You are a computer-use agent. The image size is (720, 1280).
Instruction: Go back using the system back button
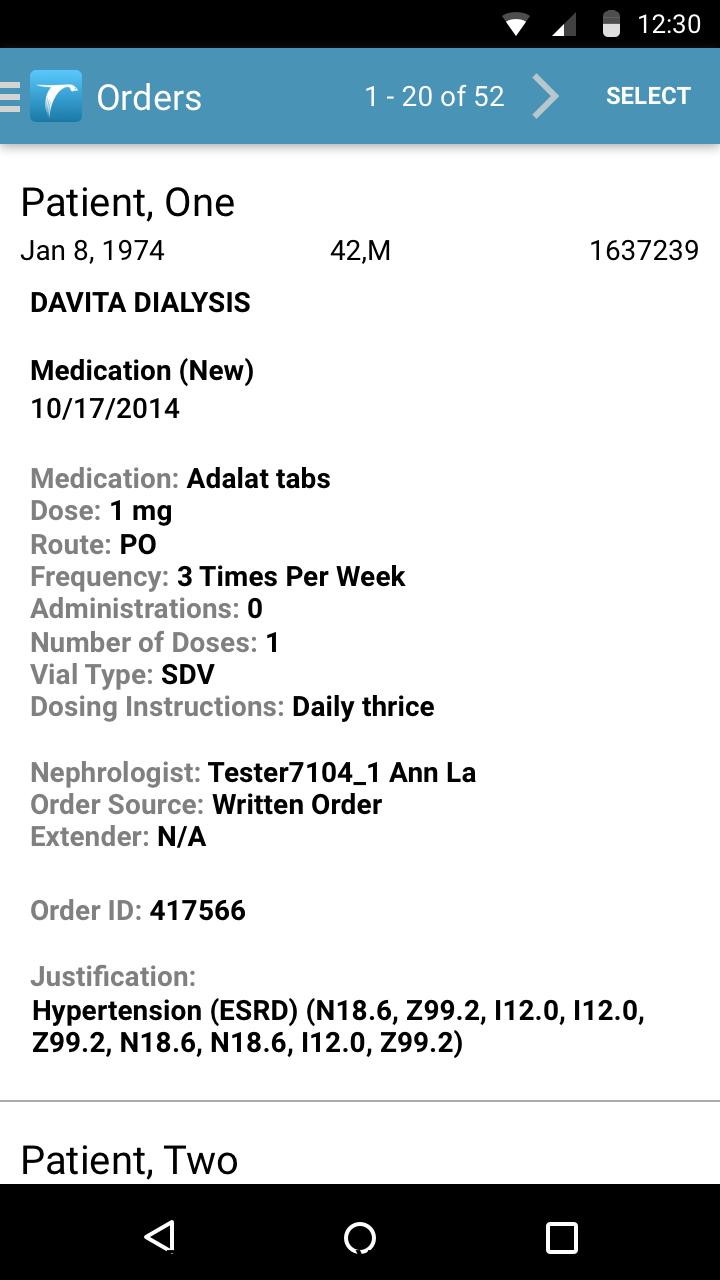point(160,1237)
